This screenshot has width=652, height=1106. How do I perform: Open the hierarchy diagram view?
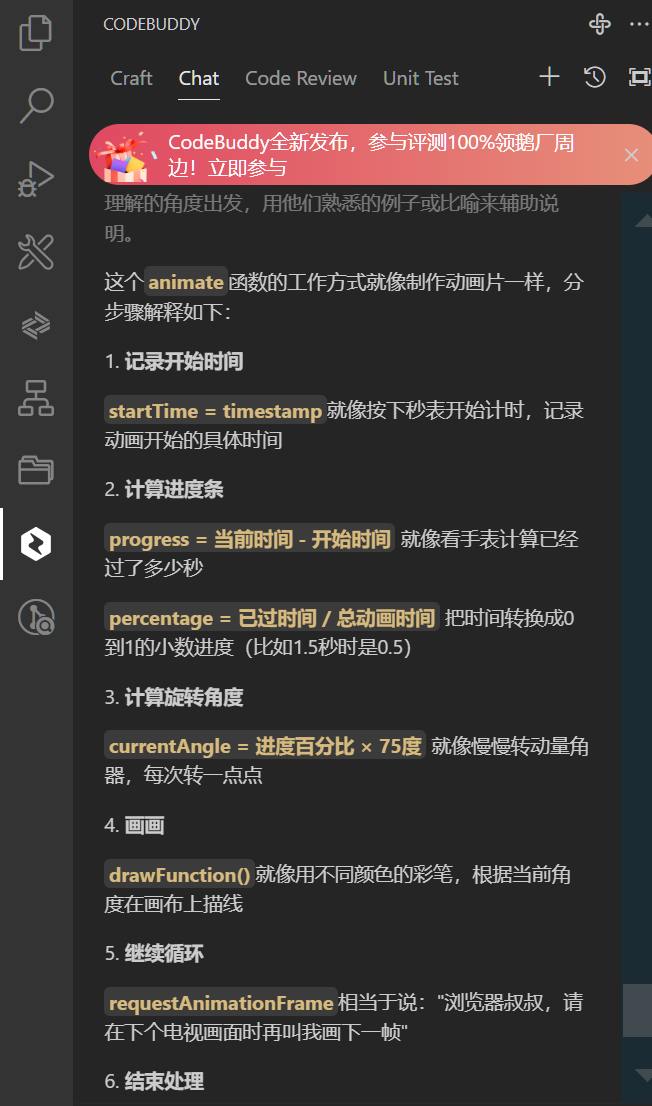click(x=36, y=398)
